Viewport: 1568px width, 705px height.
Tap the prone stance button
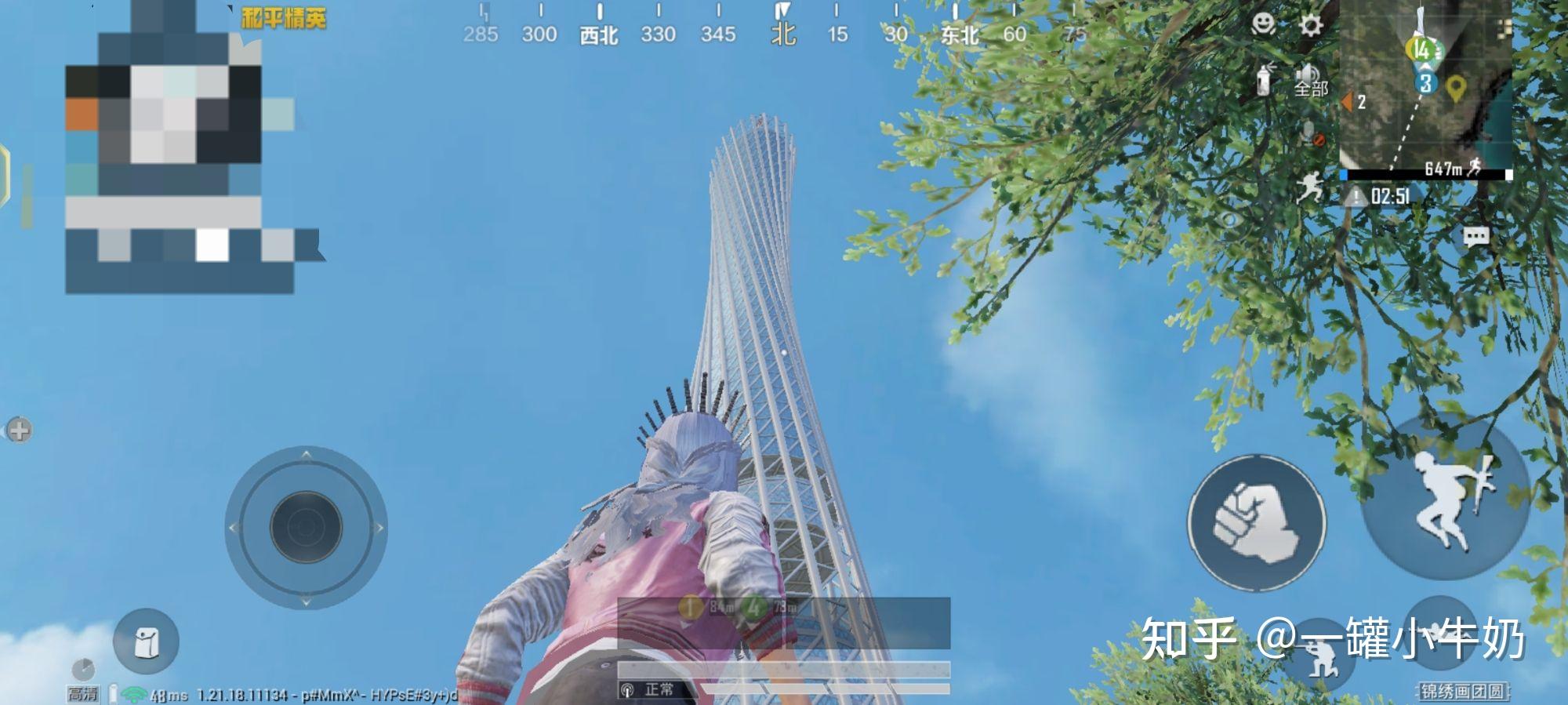click(1439, 632)
